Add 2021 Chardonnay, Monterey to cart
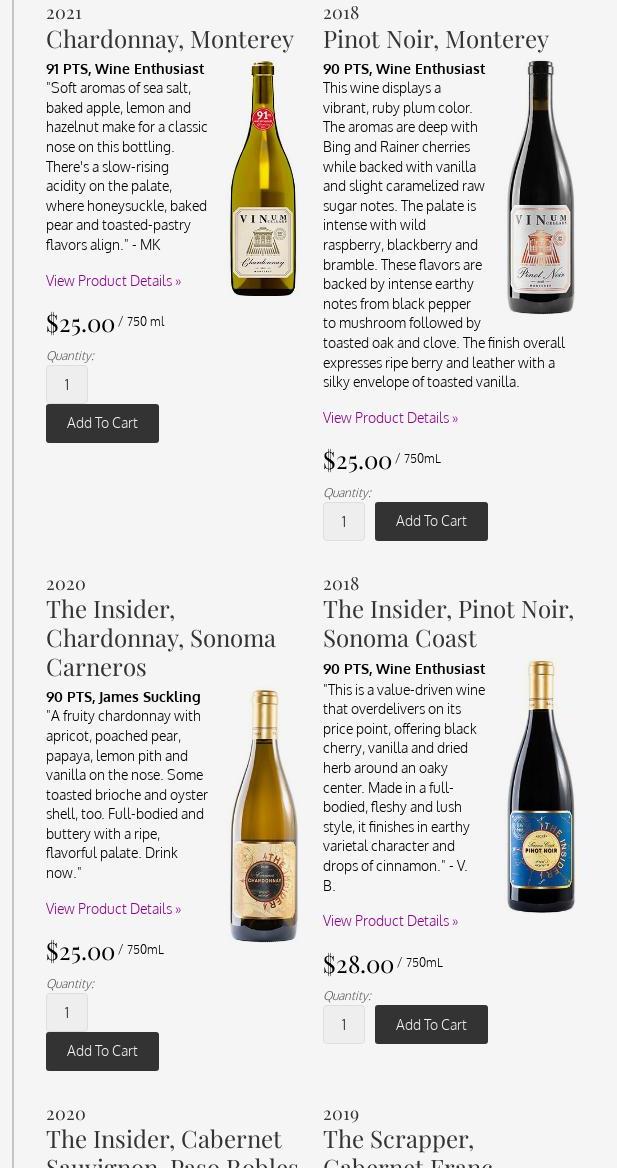 [102, 423]
